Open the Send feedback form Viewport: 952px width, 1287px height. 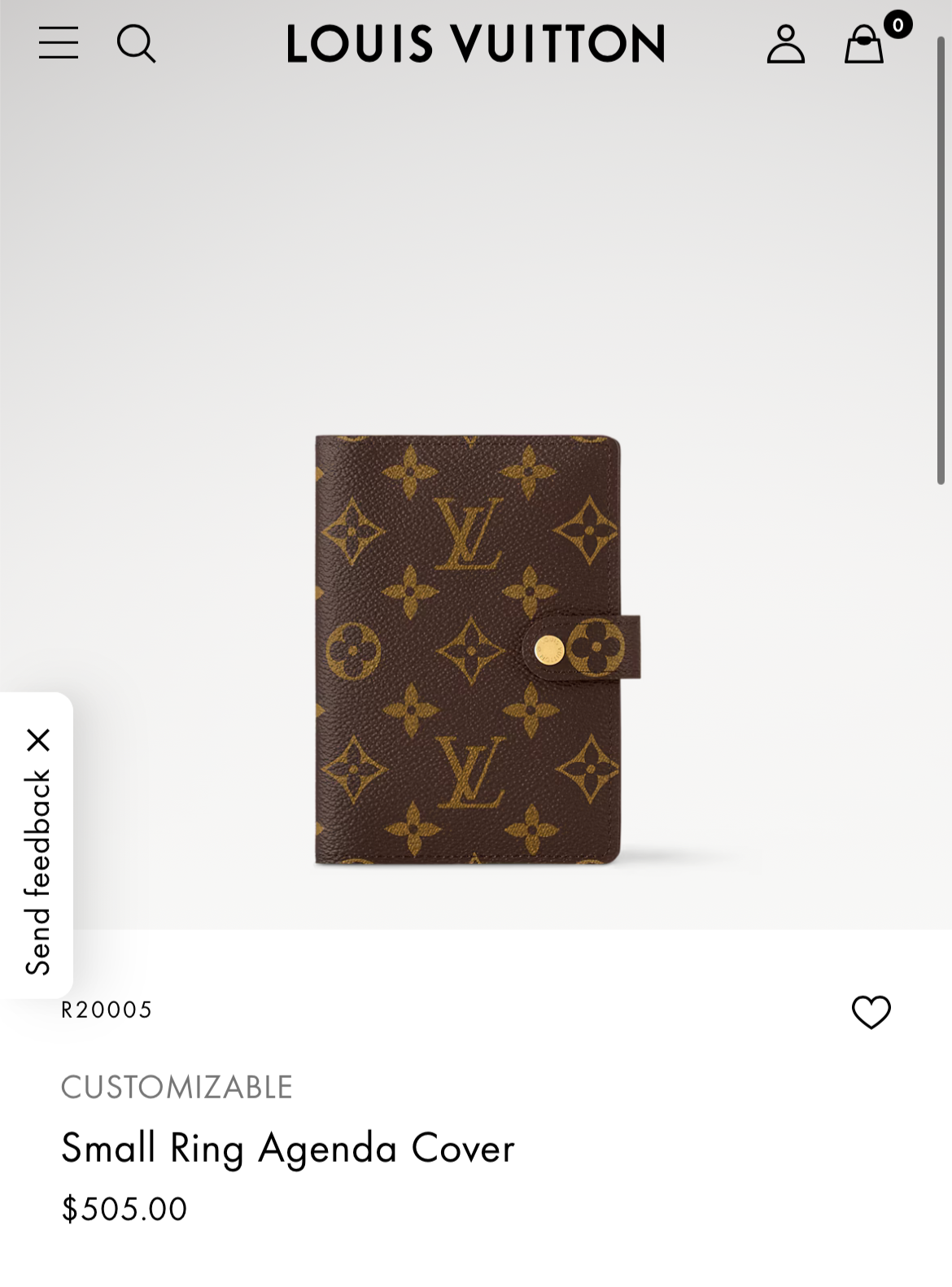[x=38, y=872]
